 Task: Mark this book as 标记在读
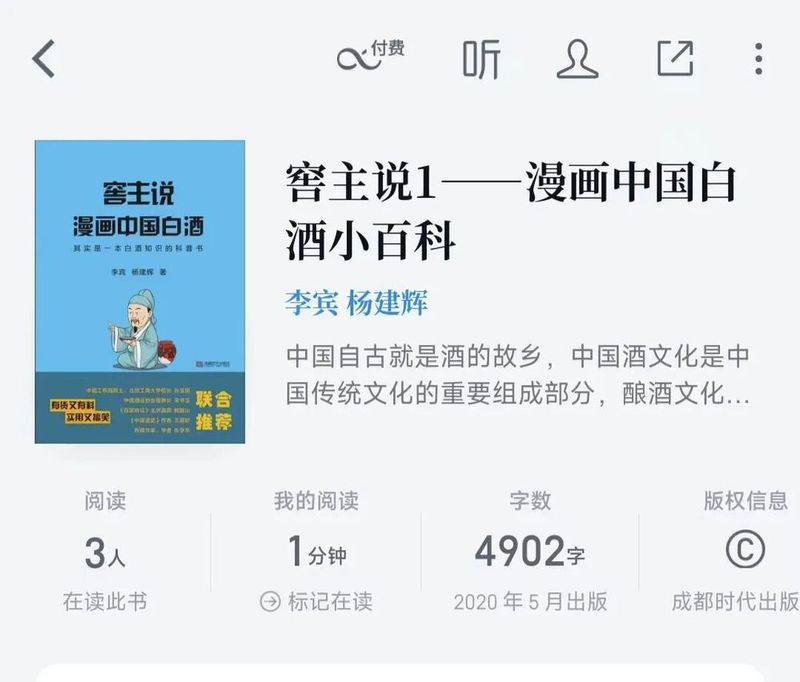(316, 601)
